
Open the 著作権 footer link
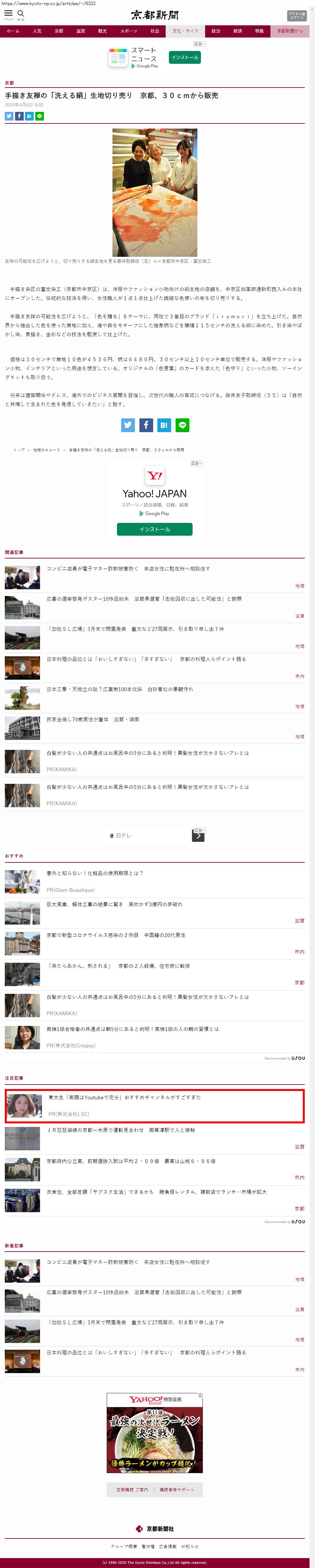[148, 1546]
